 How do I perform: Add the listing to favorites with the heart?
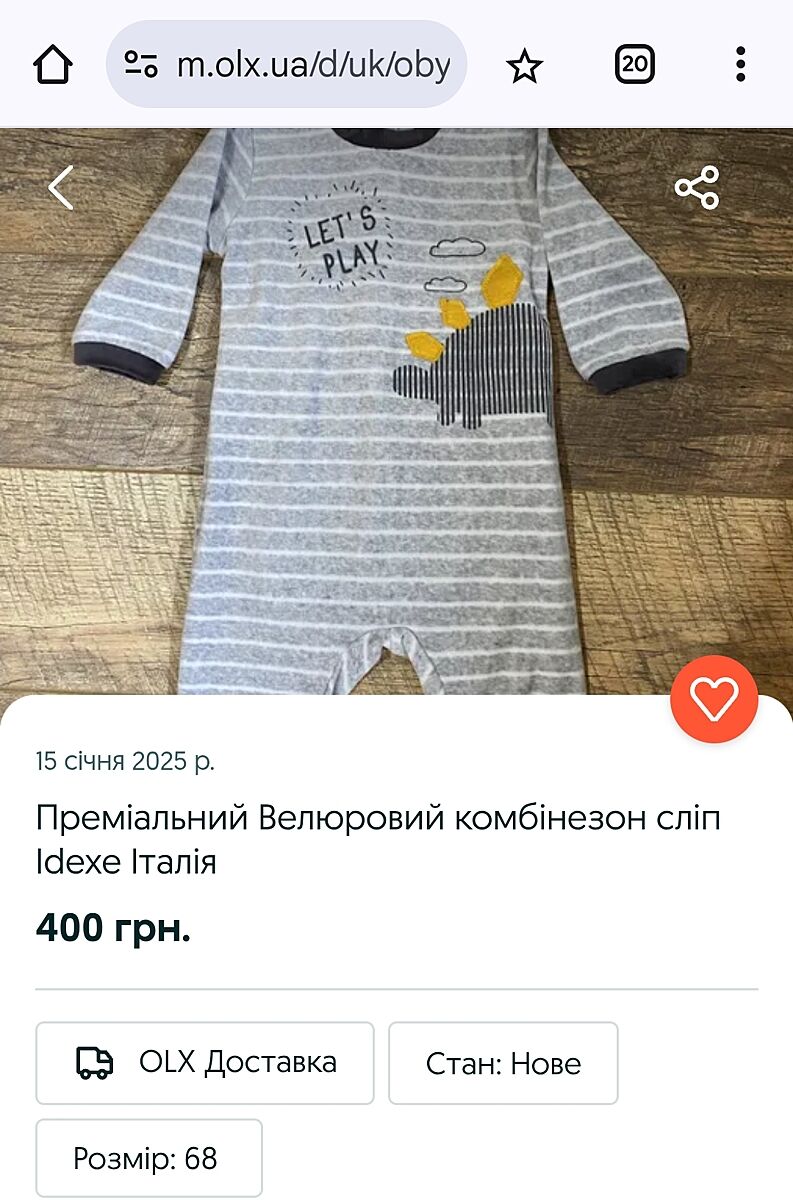pos(714,699)
